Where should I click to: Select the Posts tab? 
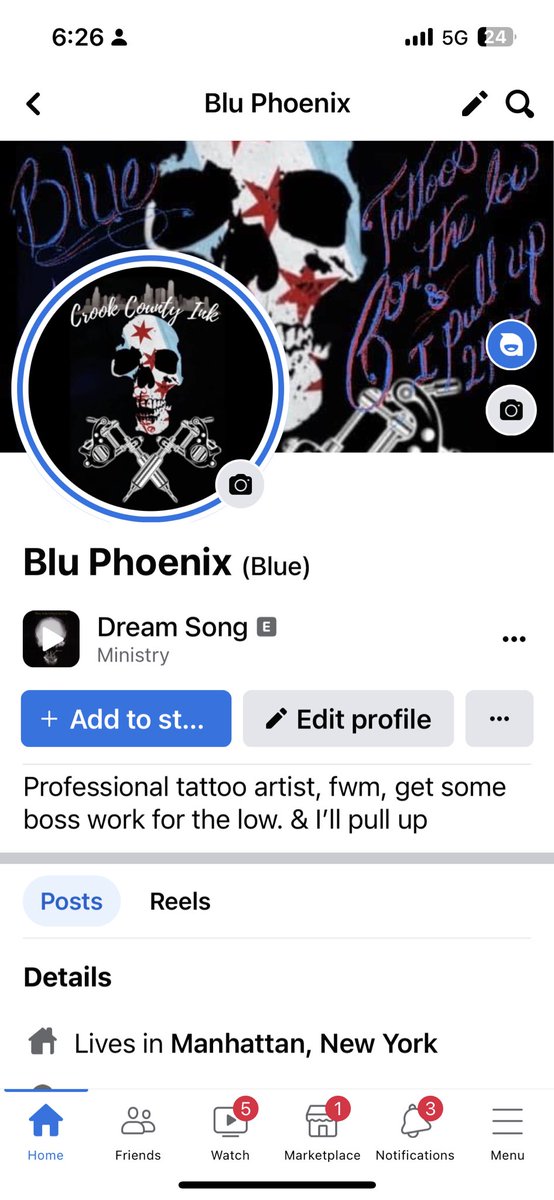71,901
